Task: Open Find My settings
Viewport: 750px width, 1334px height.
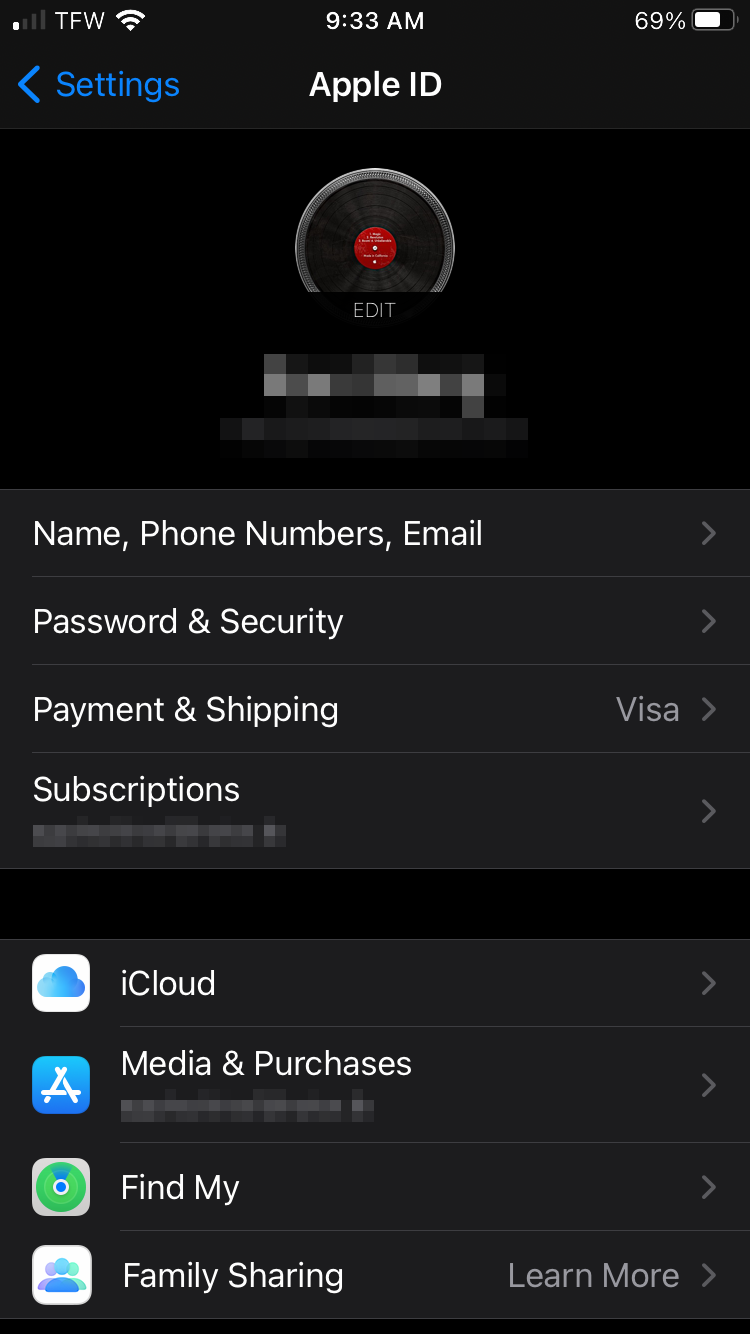Action: 375,1187
